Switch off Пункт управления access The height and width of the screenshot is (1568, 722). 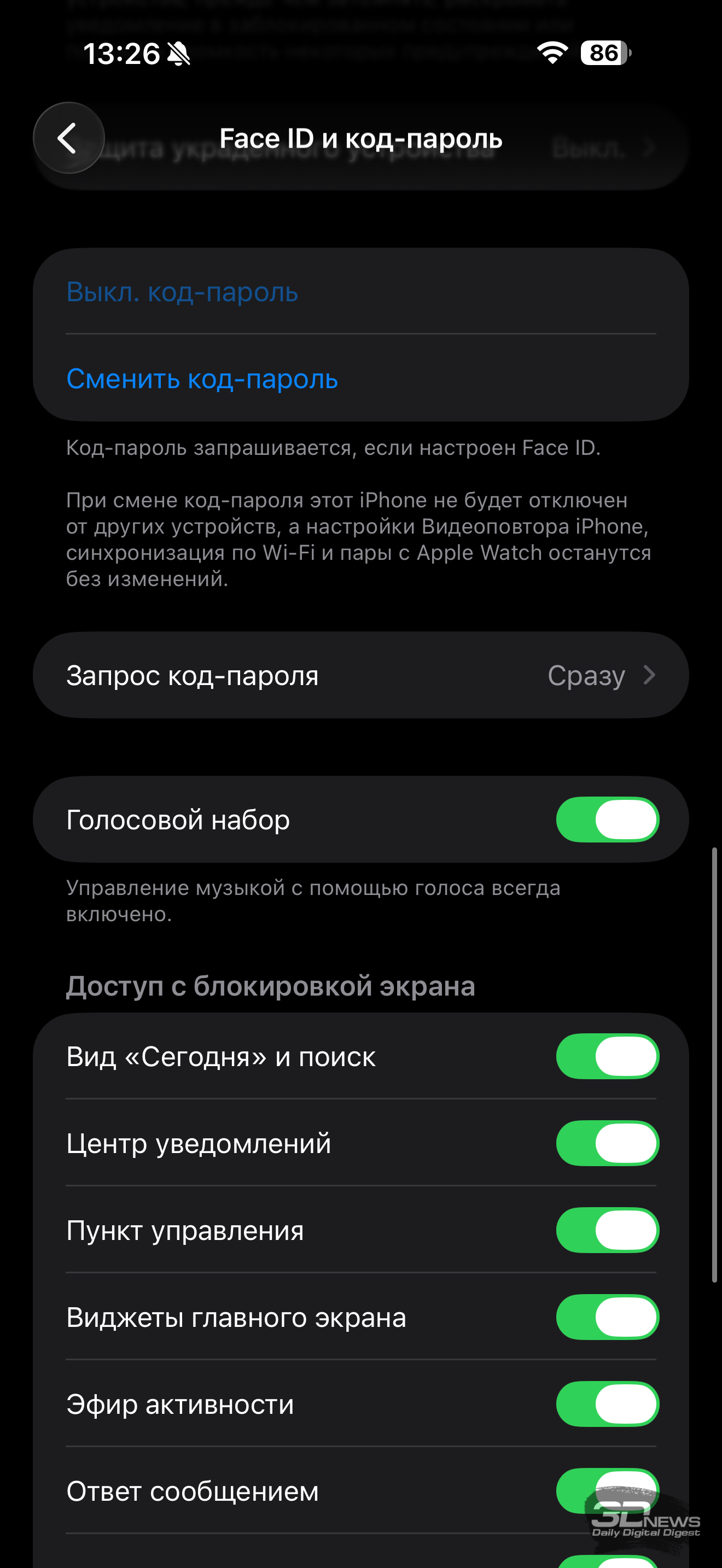coord(607,1230)
